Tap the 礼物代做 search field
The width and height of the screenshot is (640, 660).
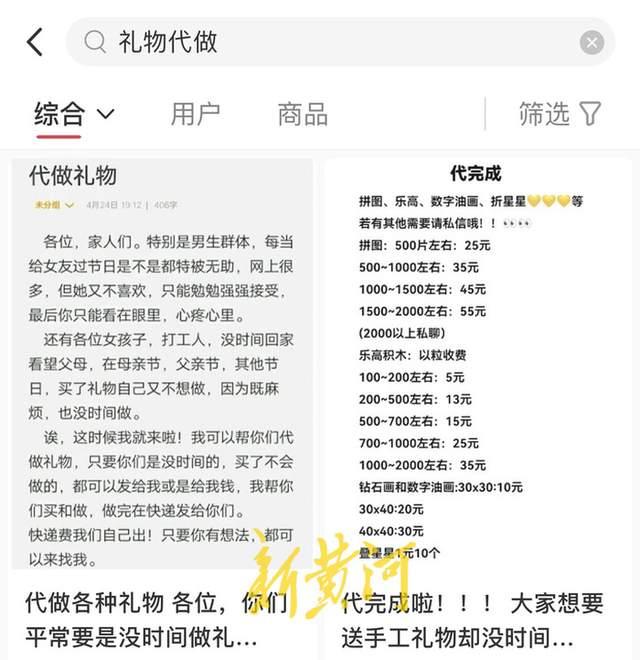tap(330, 42)
